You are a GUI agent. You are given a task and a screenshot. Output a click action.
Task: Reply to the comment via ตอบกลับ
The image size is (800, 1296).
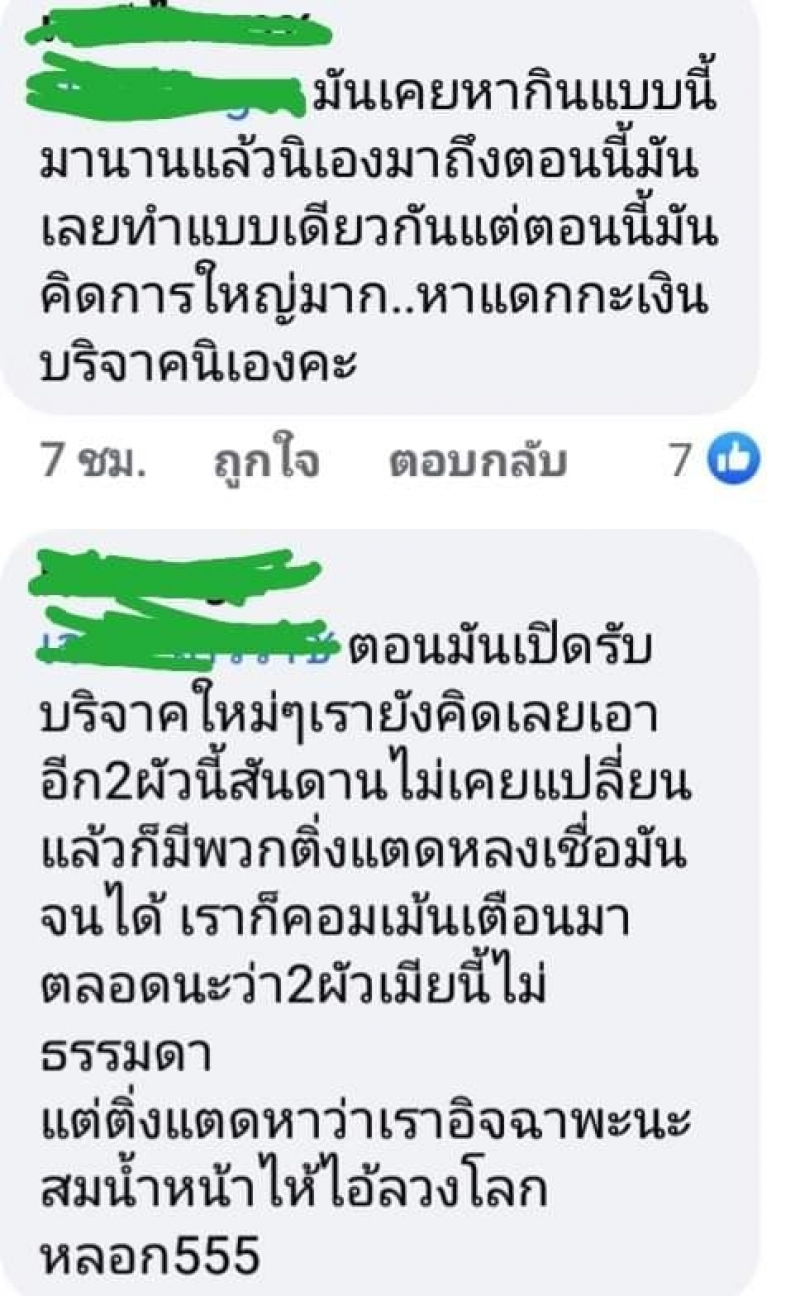478,461
